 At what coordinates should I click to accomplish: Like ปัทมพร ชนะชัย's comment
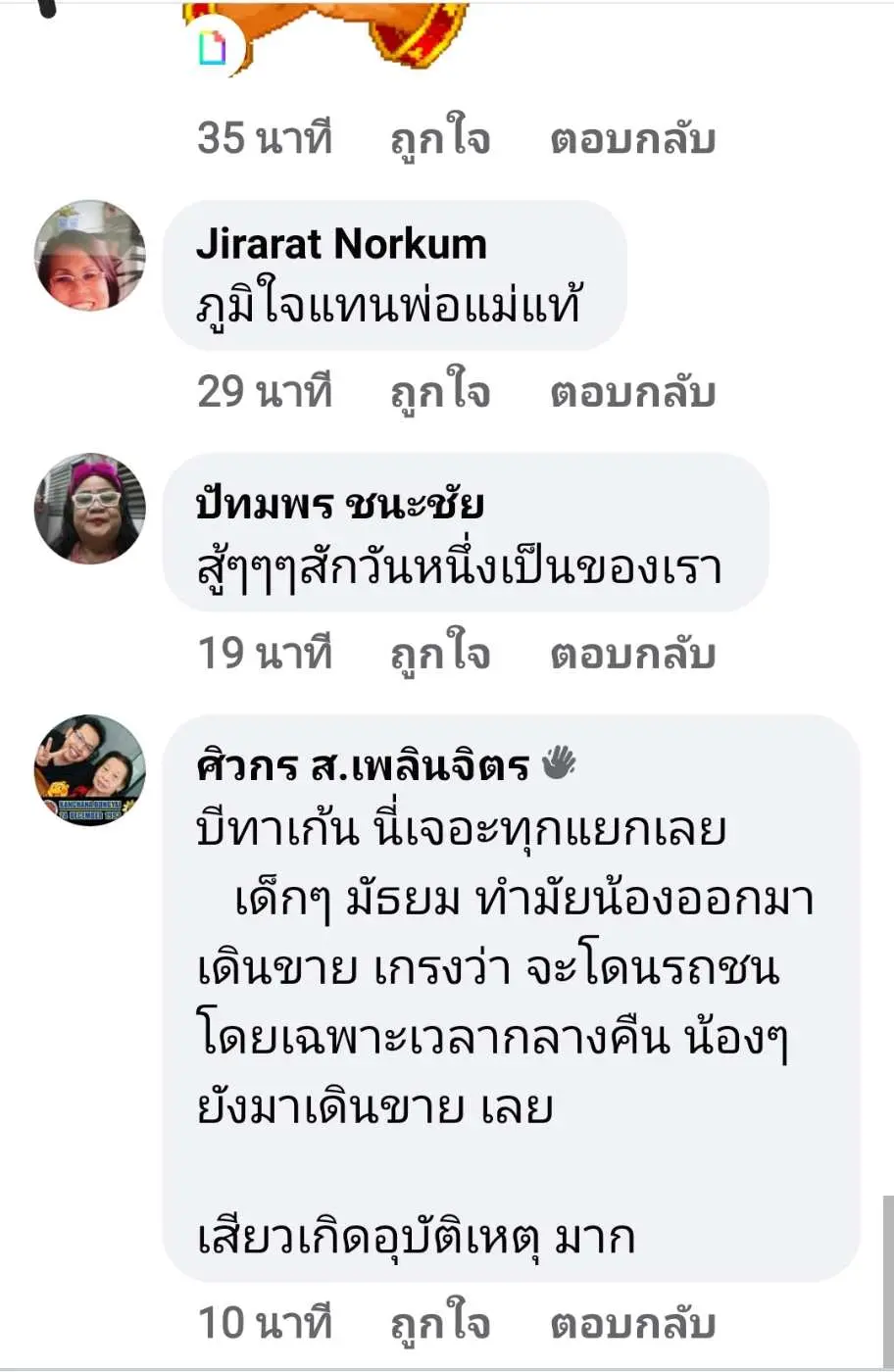click(440, 654)
